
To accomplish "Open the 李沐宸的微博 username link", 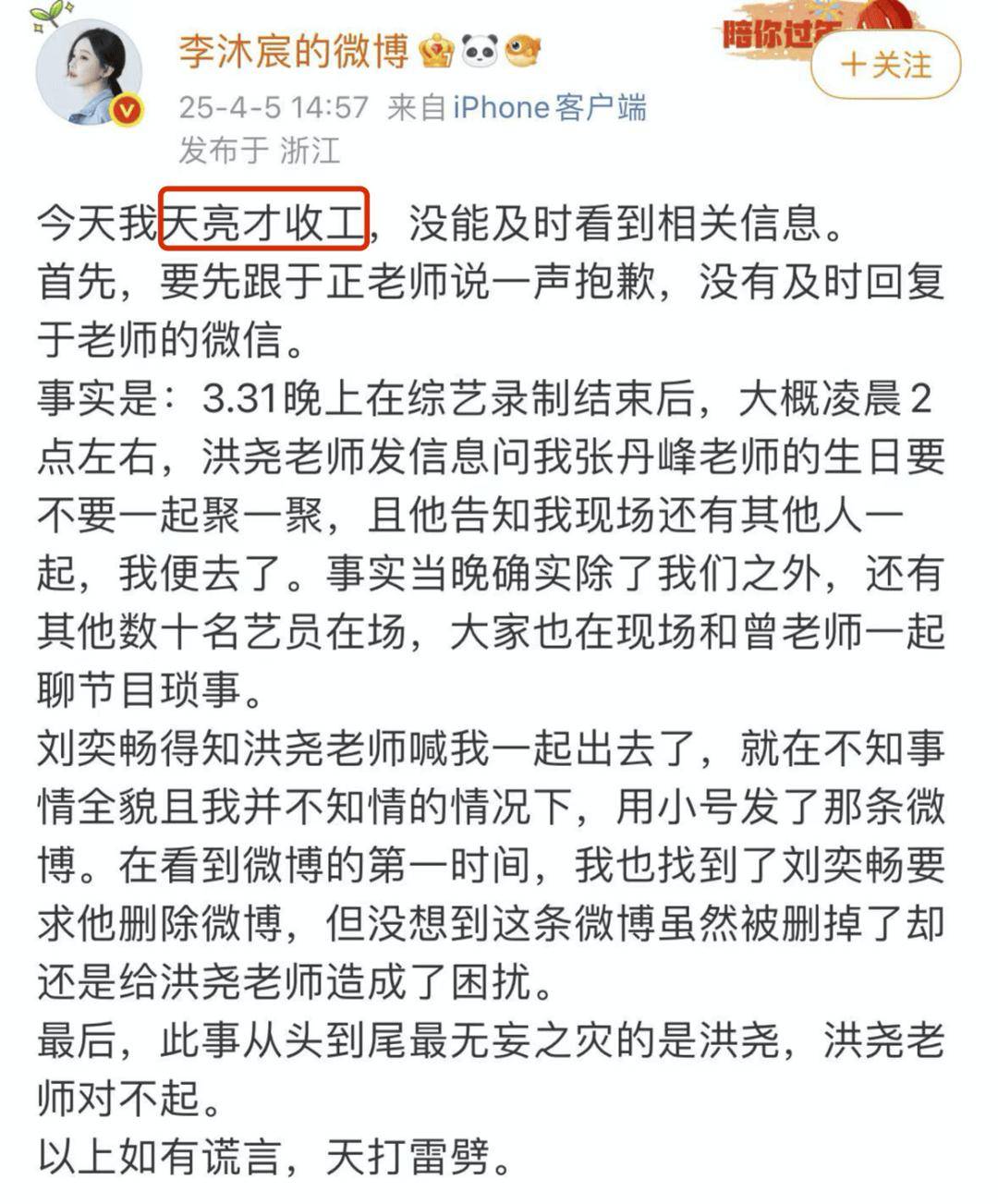I will (x=293, y=50).
